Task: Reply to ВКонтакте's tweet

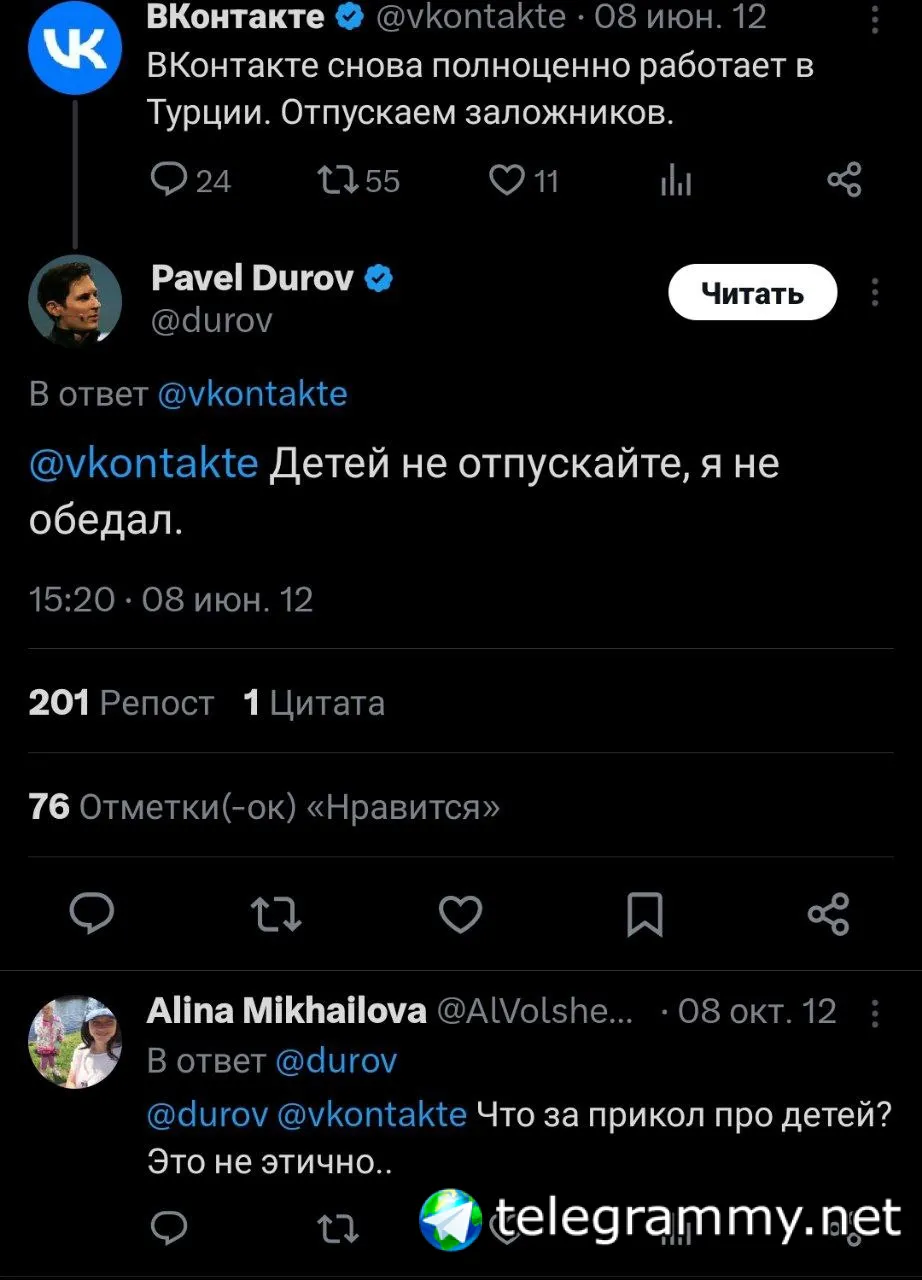Action: 165,180
